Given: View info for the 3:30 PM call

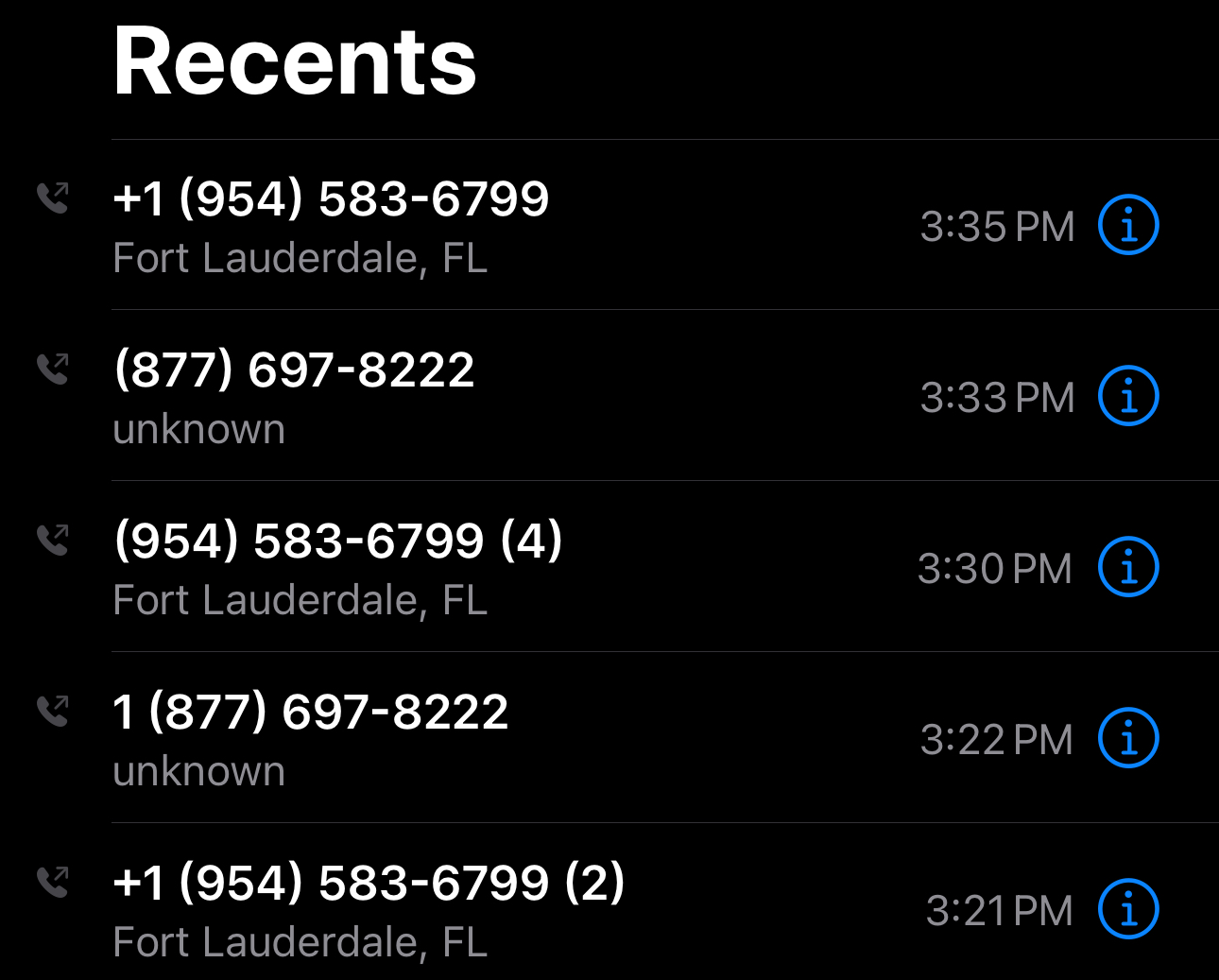Looking at the screenshot, I should click(1128, 568).
